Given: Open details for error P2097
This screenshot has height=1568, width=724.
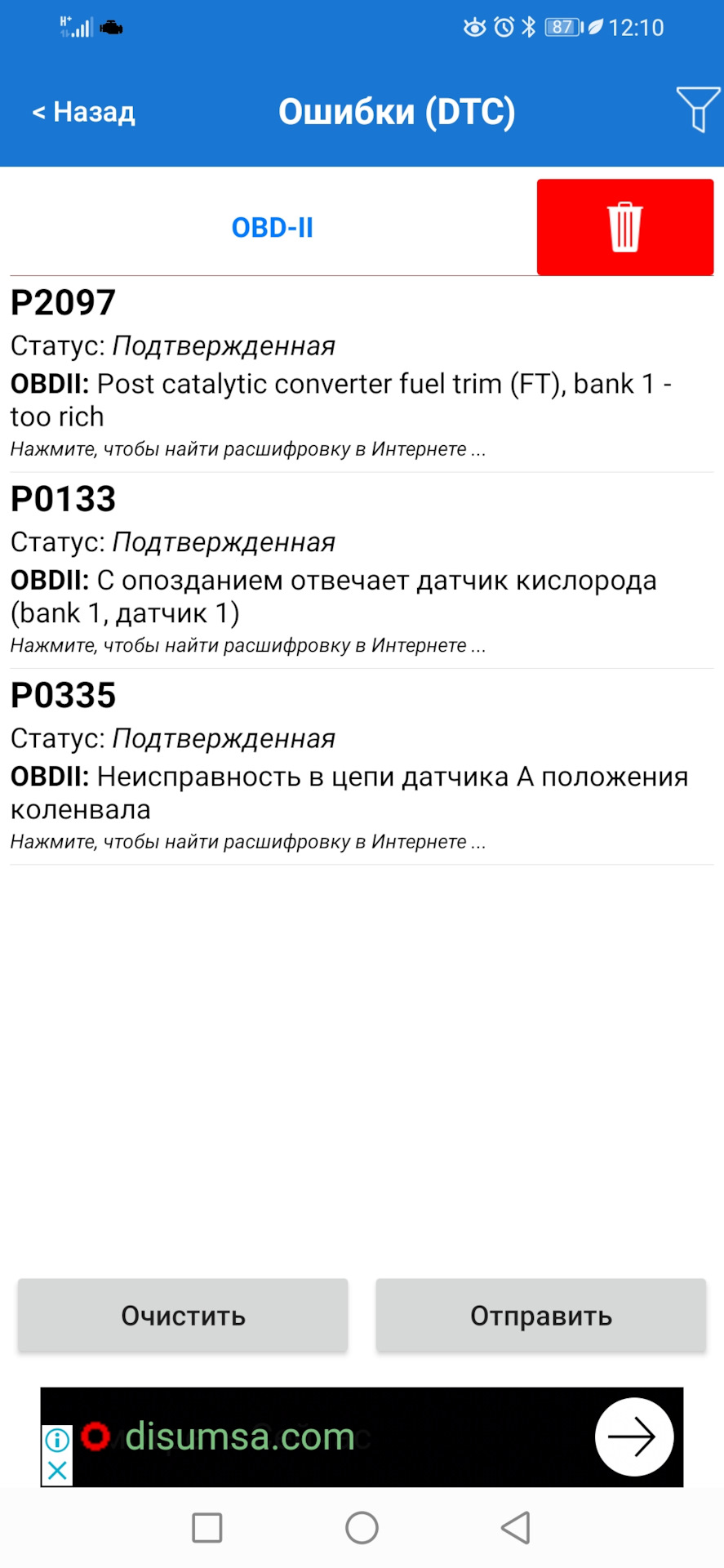Looking at the screenshot, I should pos(362,375).
